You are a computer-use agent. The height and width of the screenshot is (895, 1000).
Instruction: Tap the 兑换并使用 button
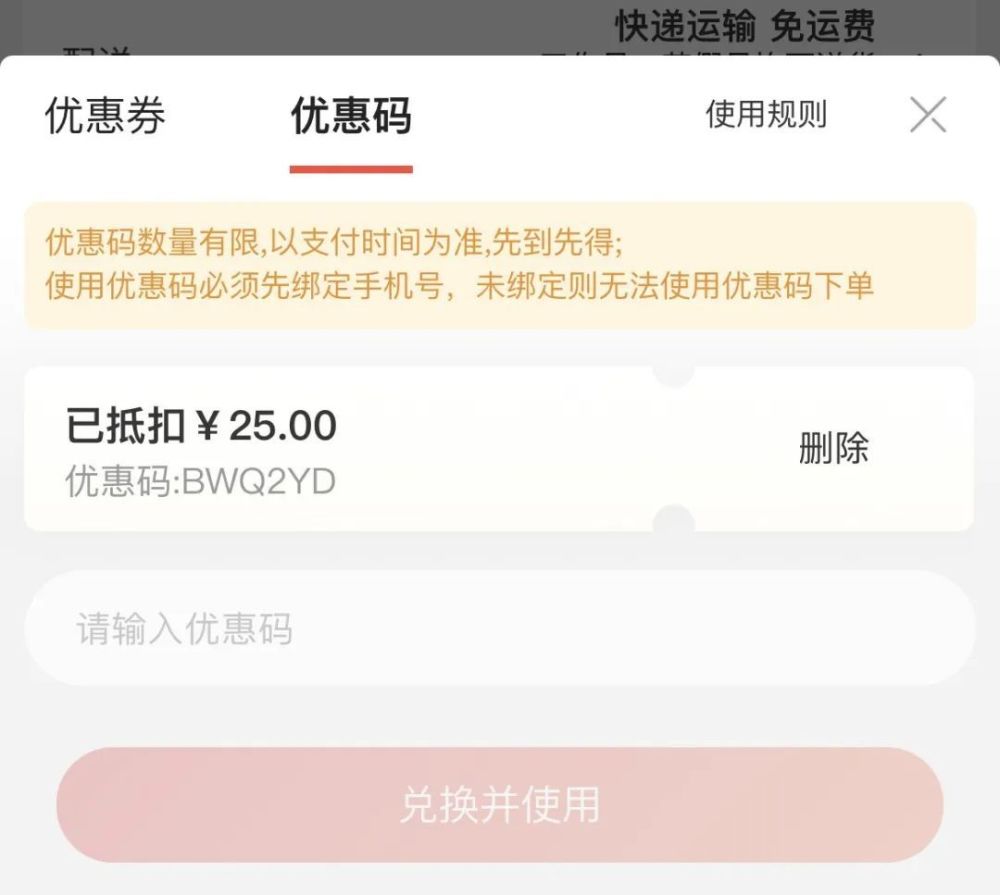click(x=499, y=805)
